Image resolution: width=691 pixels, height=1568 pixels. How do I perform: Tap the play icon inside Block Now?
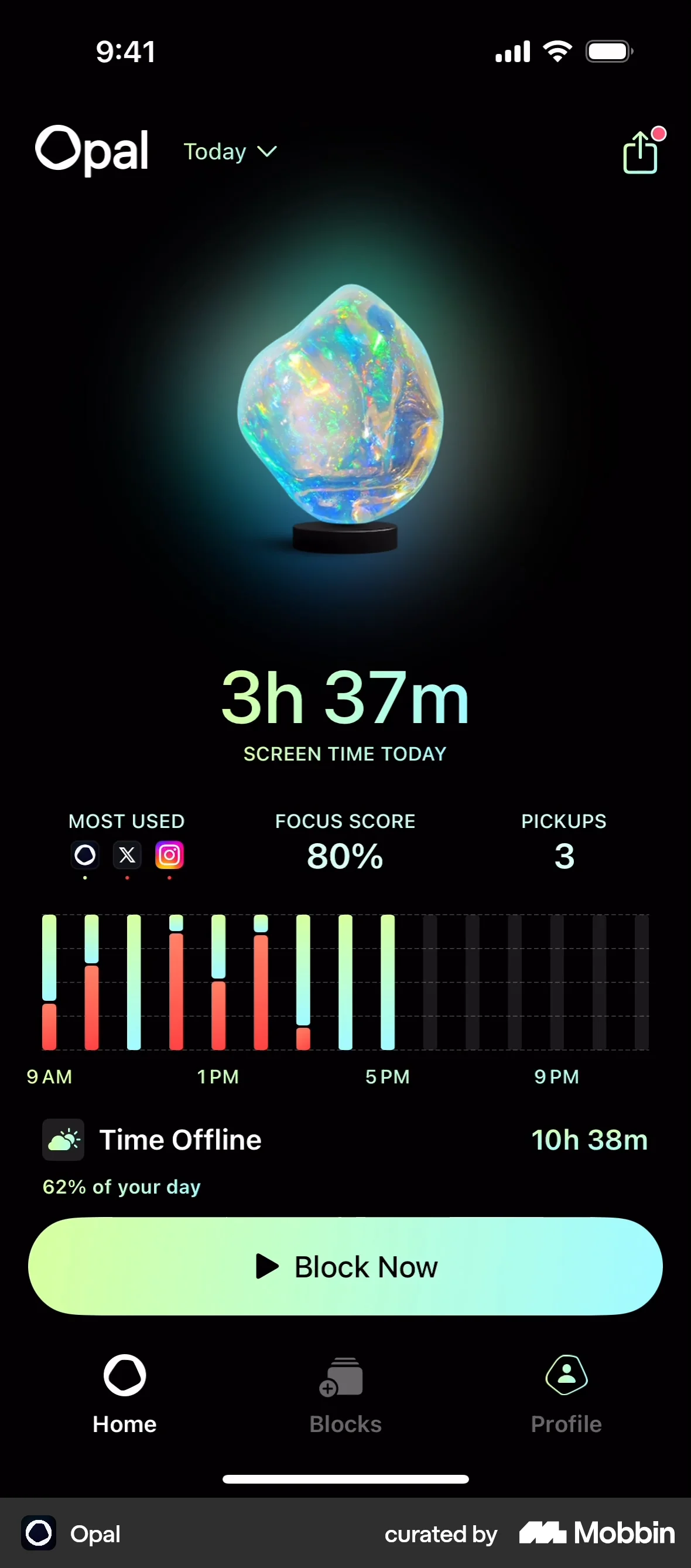266,1267
